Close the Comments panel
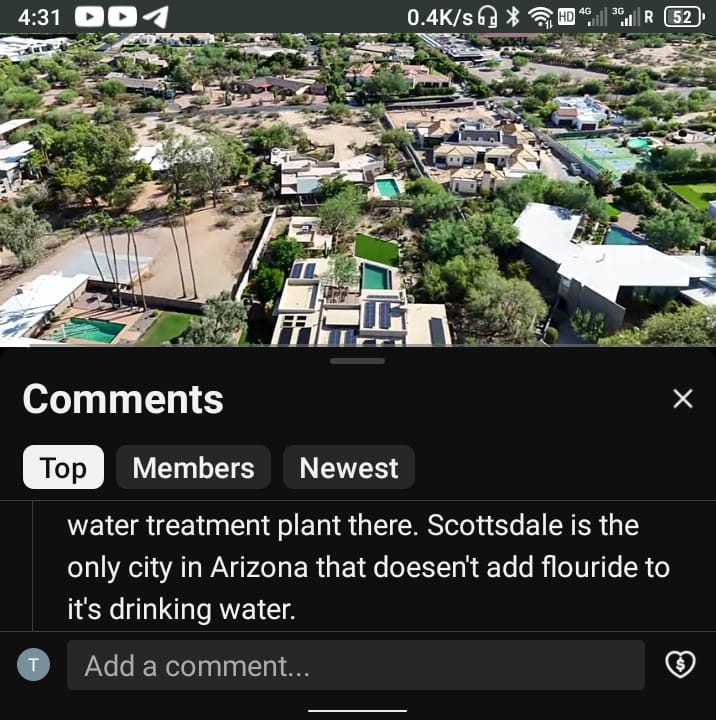This screenshot has height=720, width=716. point(682,399)
